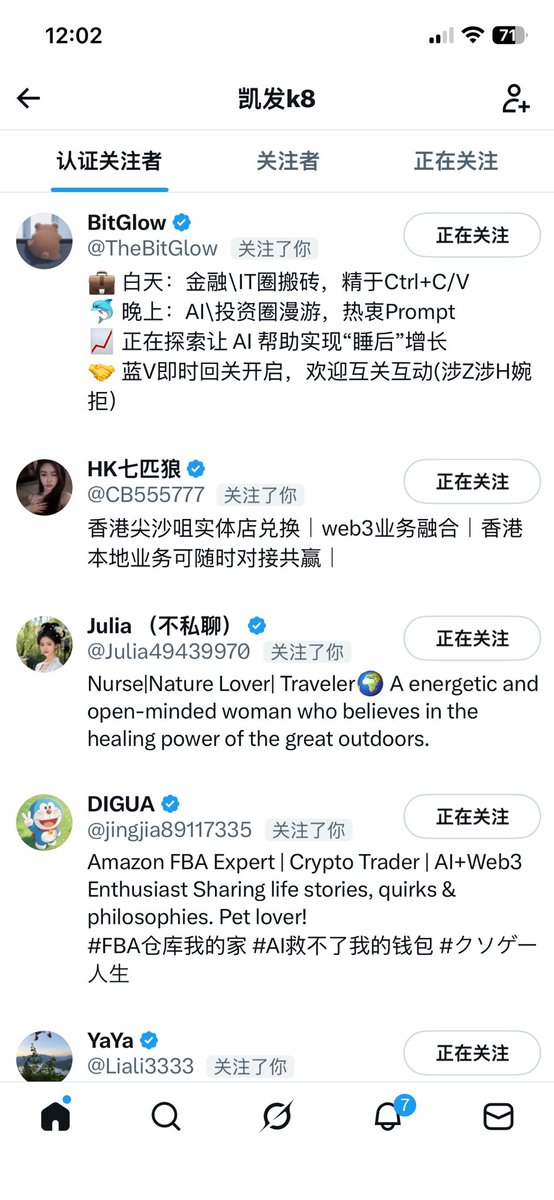
Task: Tap 正在关注 button next to HK七匹狼
Action: point(472,482)
